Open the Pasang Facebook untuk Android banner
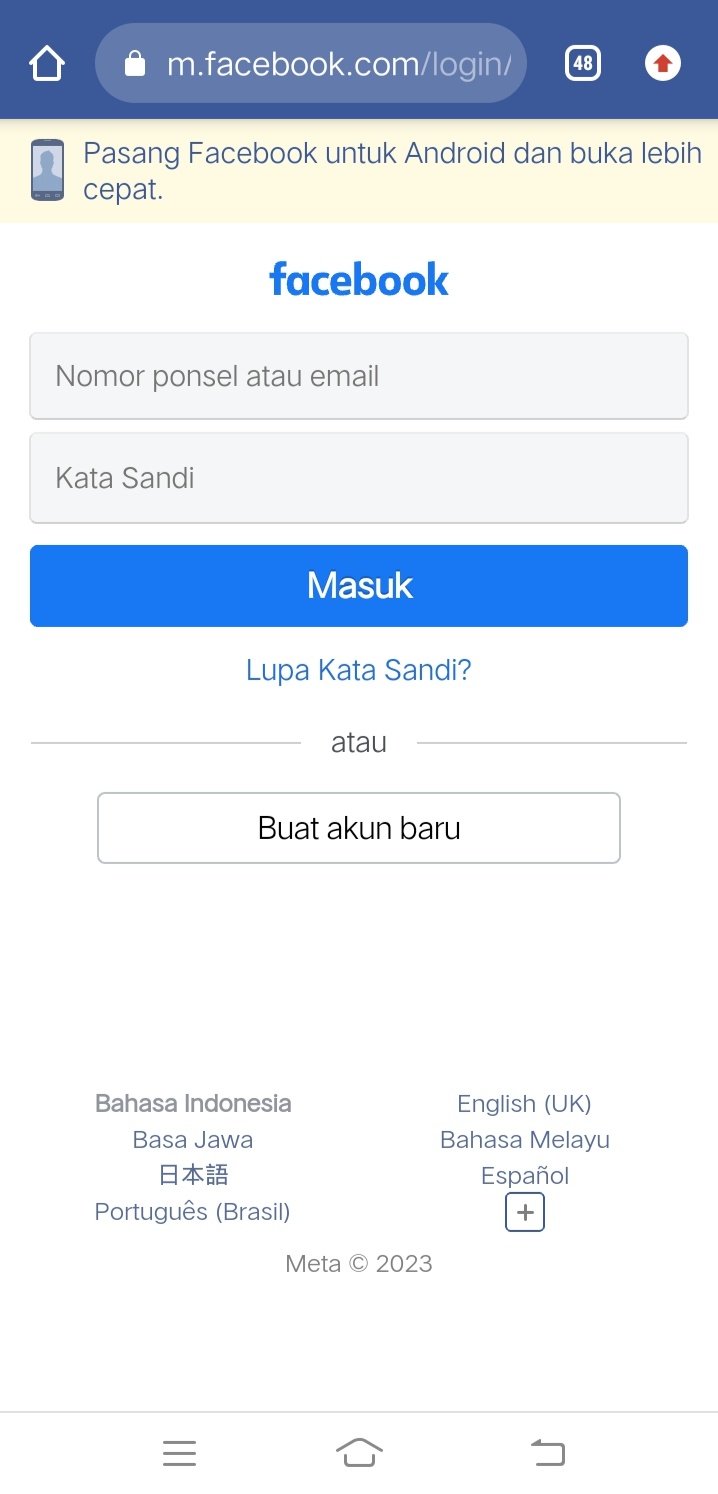The height and width of the screenshot is (1494, 718). click(359, 171)
